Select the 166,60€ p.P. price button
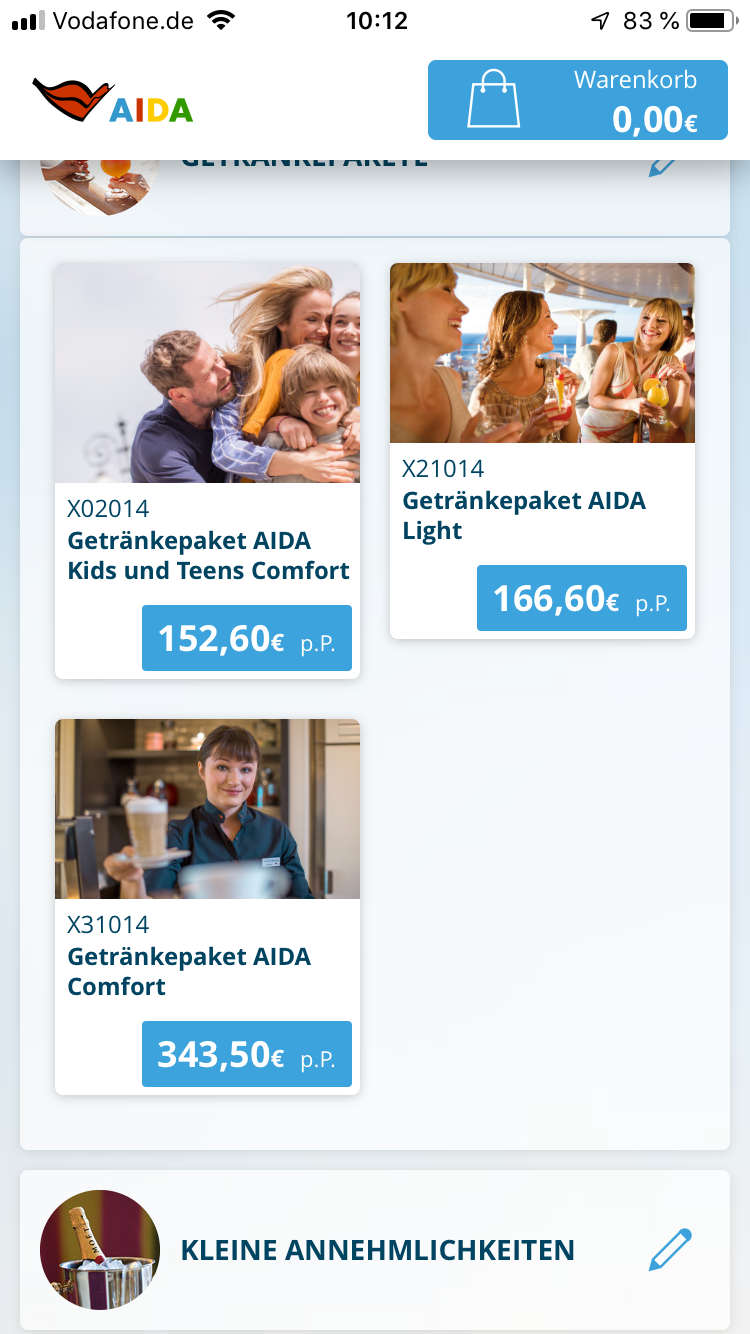The height and width of the screenshot is (1334, 750). point(581,598)
